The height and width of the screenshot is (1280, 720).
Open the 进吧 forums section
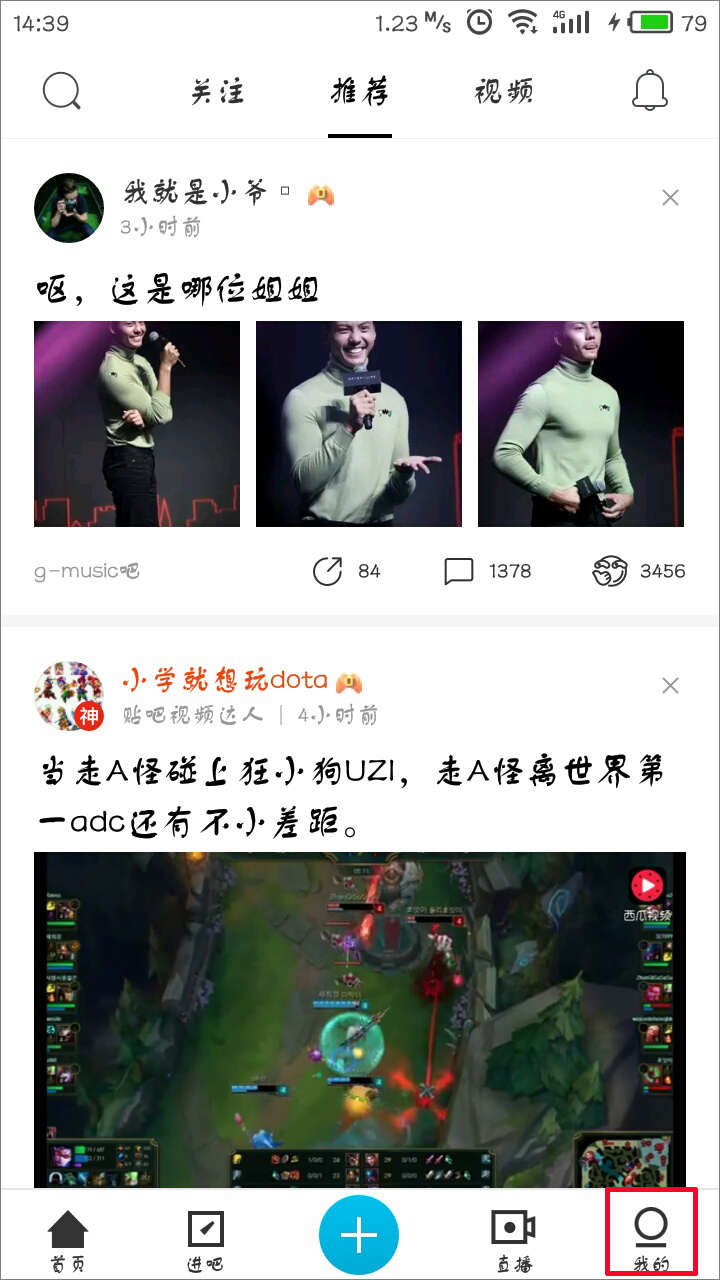(205, 1234)
